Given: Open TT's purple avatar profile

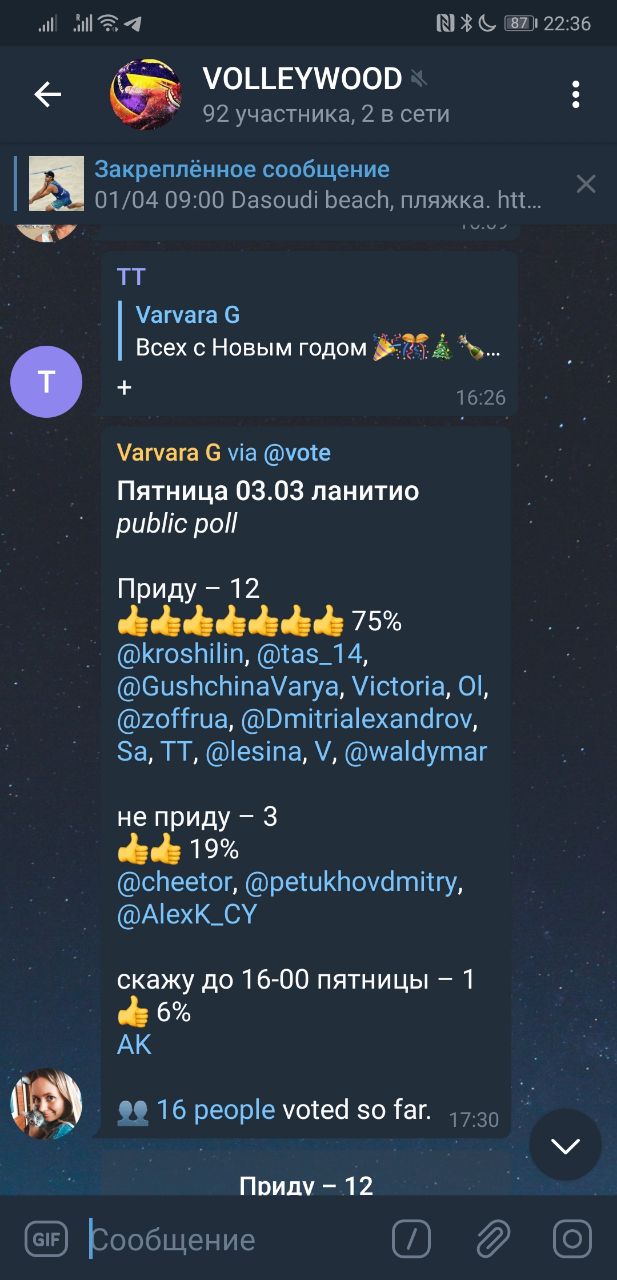Looking at the screenshot, I should coord(46,381).
